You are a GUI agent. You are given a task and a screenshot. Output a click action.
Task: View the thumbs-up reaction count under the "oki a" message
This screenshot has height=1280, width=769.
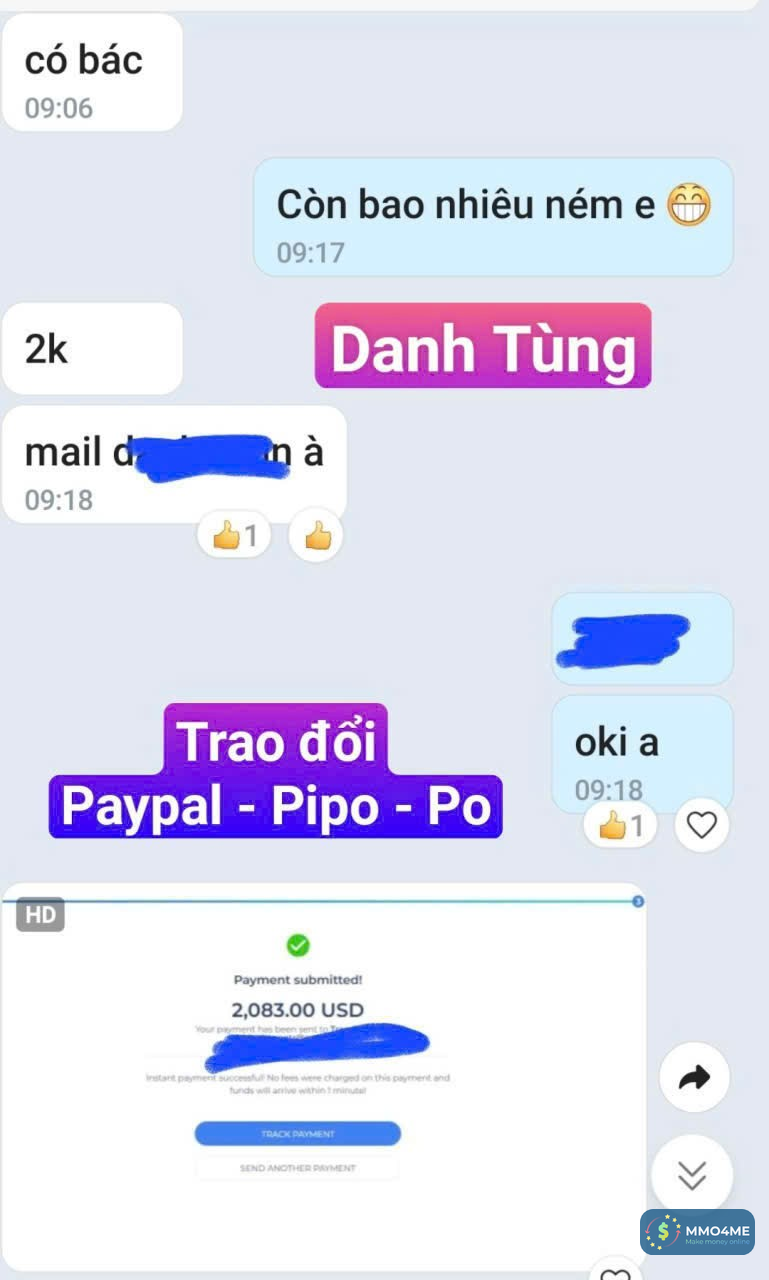[620, 825]
